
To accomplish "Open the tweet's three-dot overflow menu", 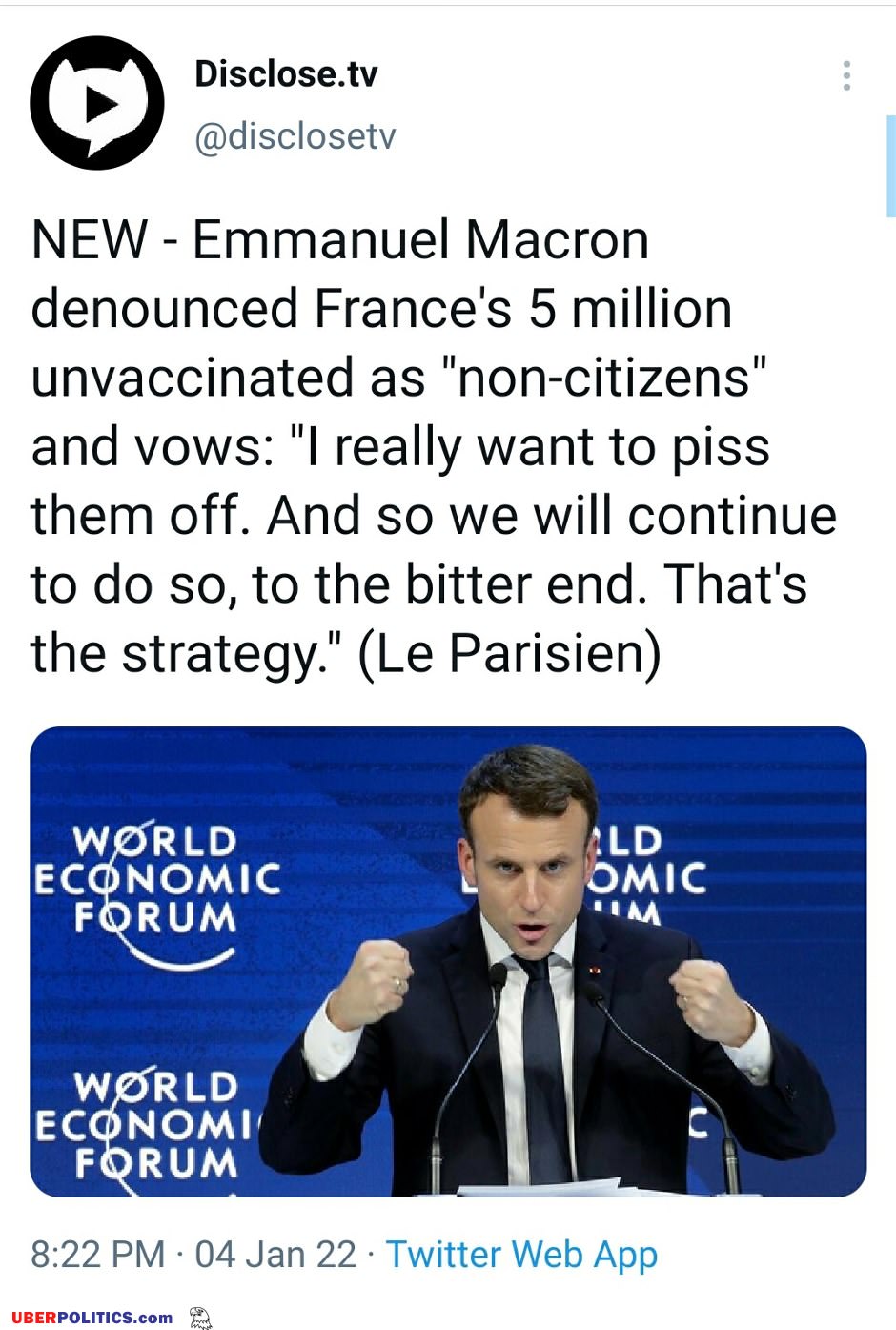I will pyautogui.click(x=846, y=76).
